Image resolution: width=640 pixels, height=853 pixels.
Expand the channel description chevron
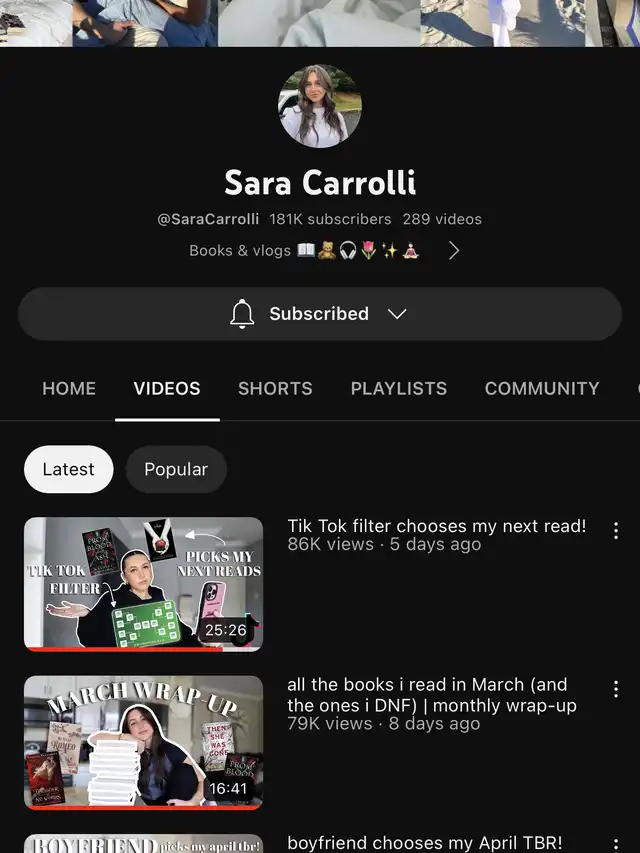point(453,251)
